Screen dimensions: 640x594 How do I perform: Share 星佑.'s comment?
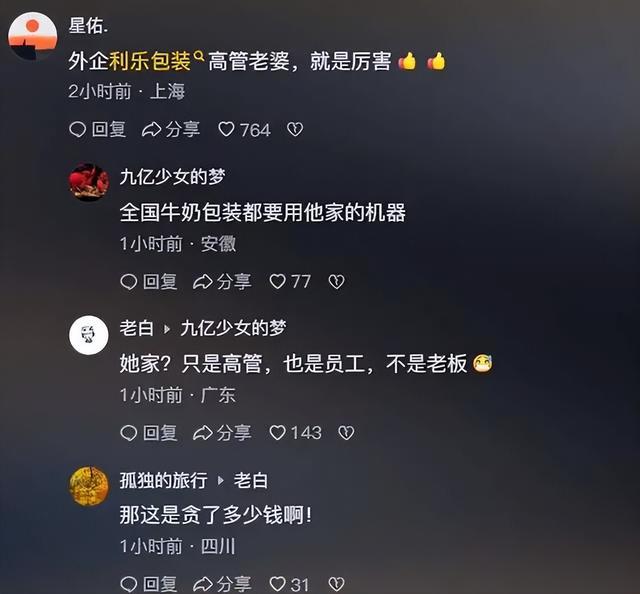[x=171, y=130]
